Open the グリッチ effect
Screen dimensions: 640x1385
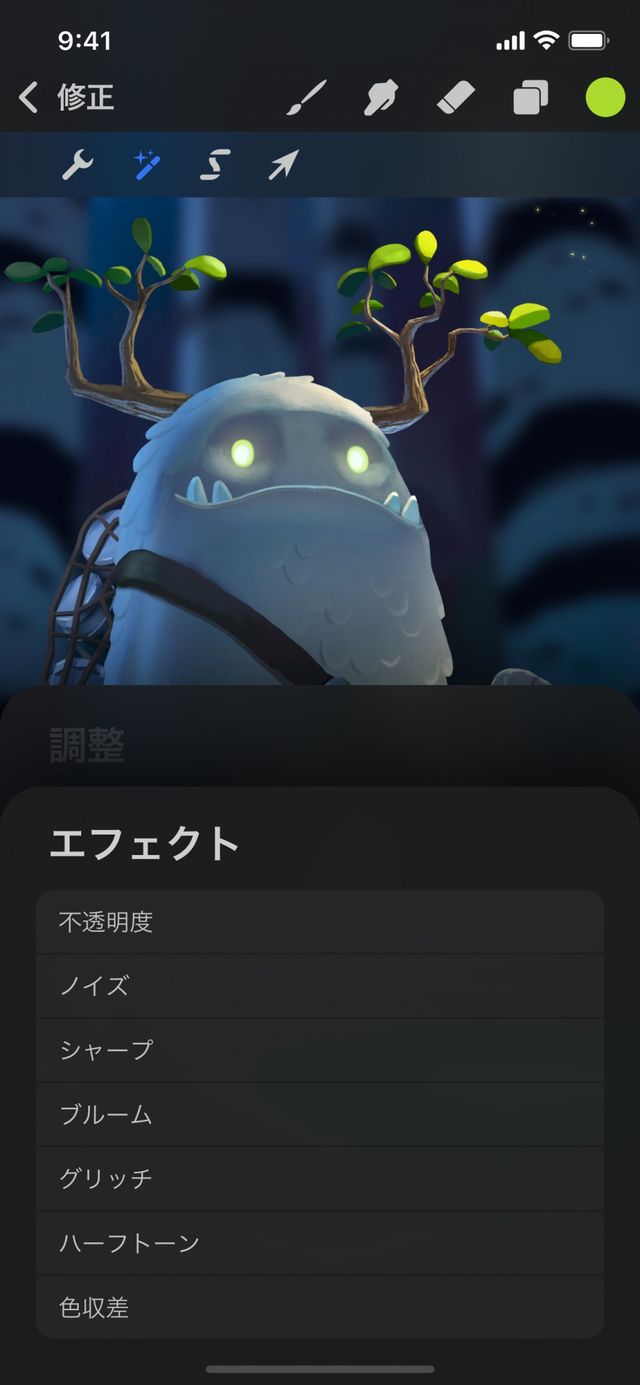click(x=320, y=1178)
